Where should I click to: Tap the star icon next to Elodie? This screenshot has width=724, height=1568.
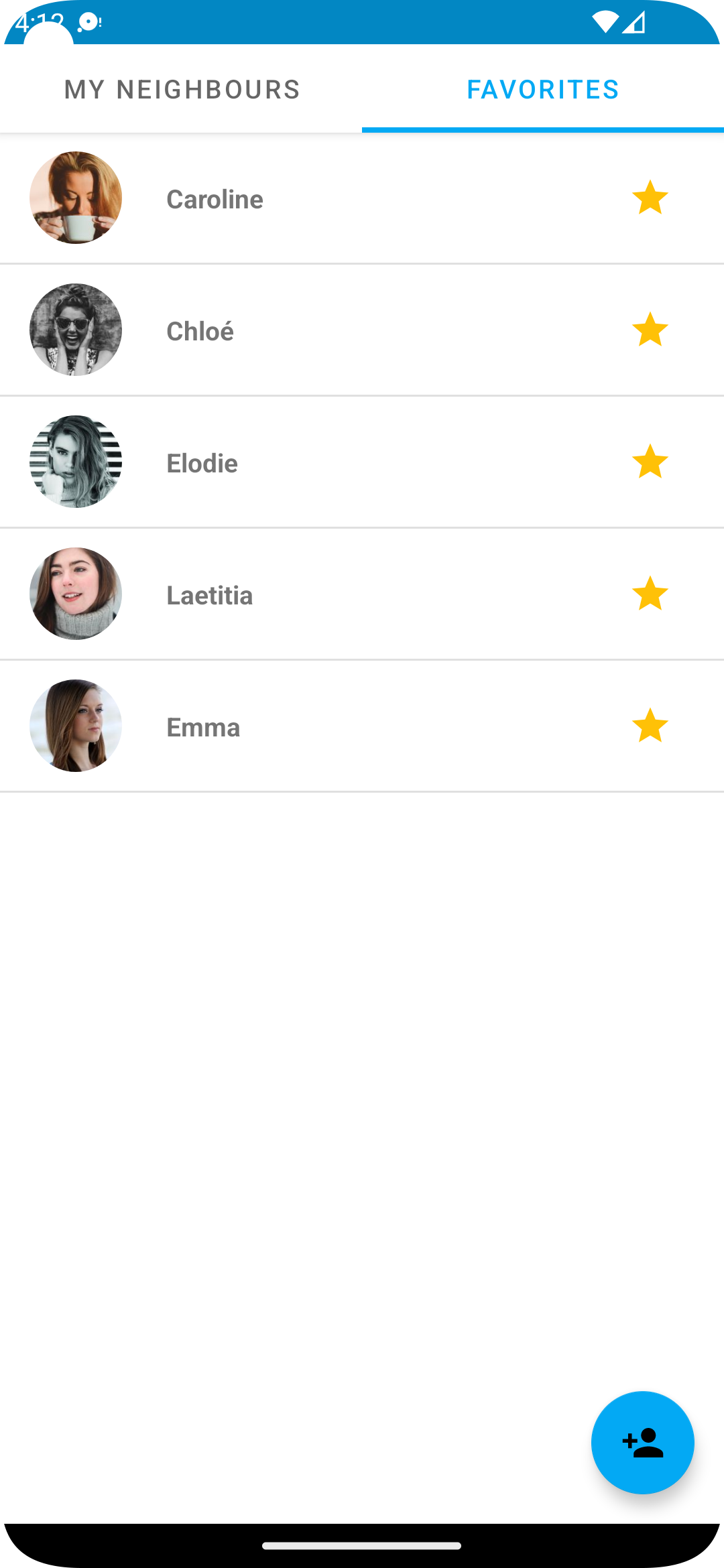pyautogui.click(x=650, y=462)
